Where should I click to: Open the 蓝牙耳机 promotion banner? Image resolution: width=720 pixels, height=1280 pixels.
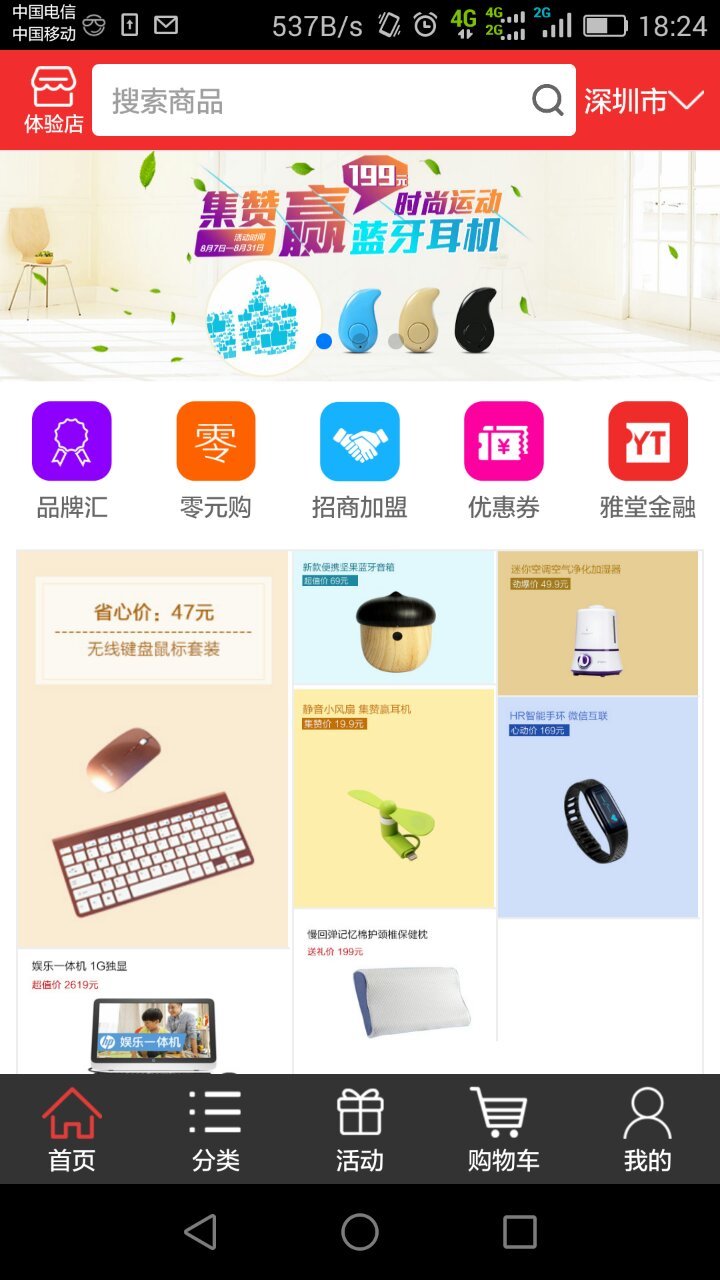360,265
